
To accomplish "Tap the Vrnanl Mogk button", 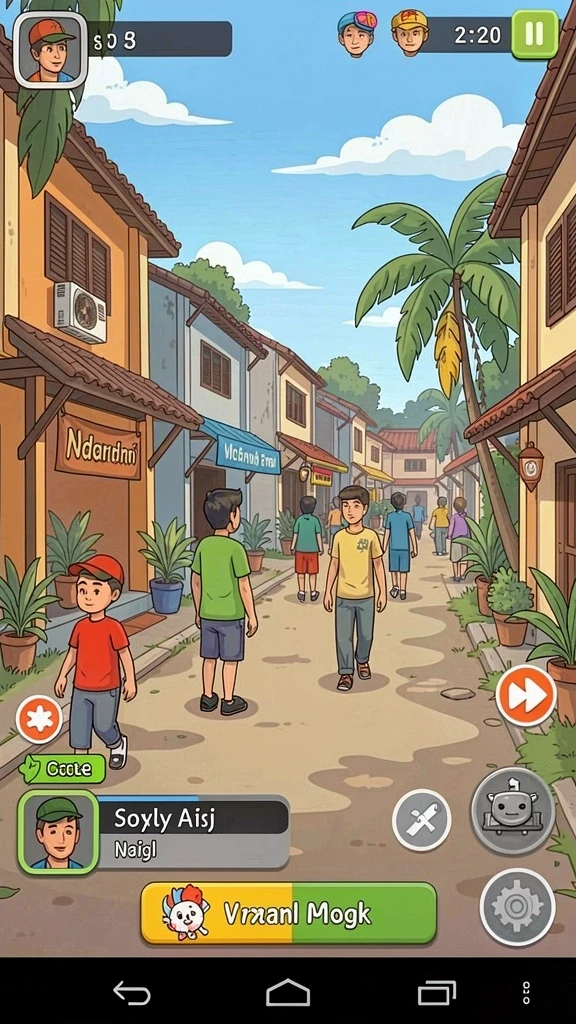I will click(x=289, y=913).
